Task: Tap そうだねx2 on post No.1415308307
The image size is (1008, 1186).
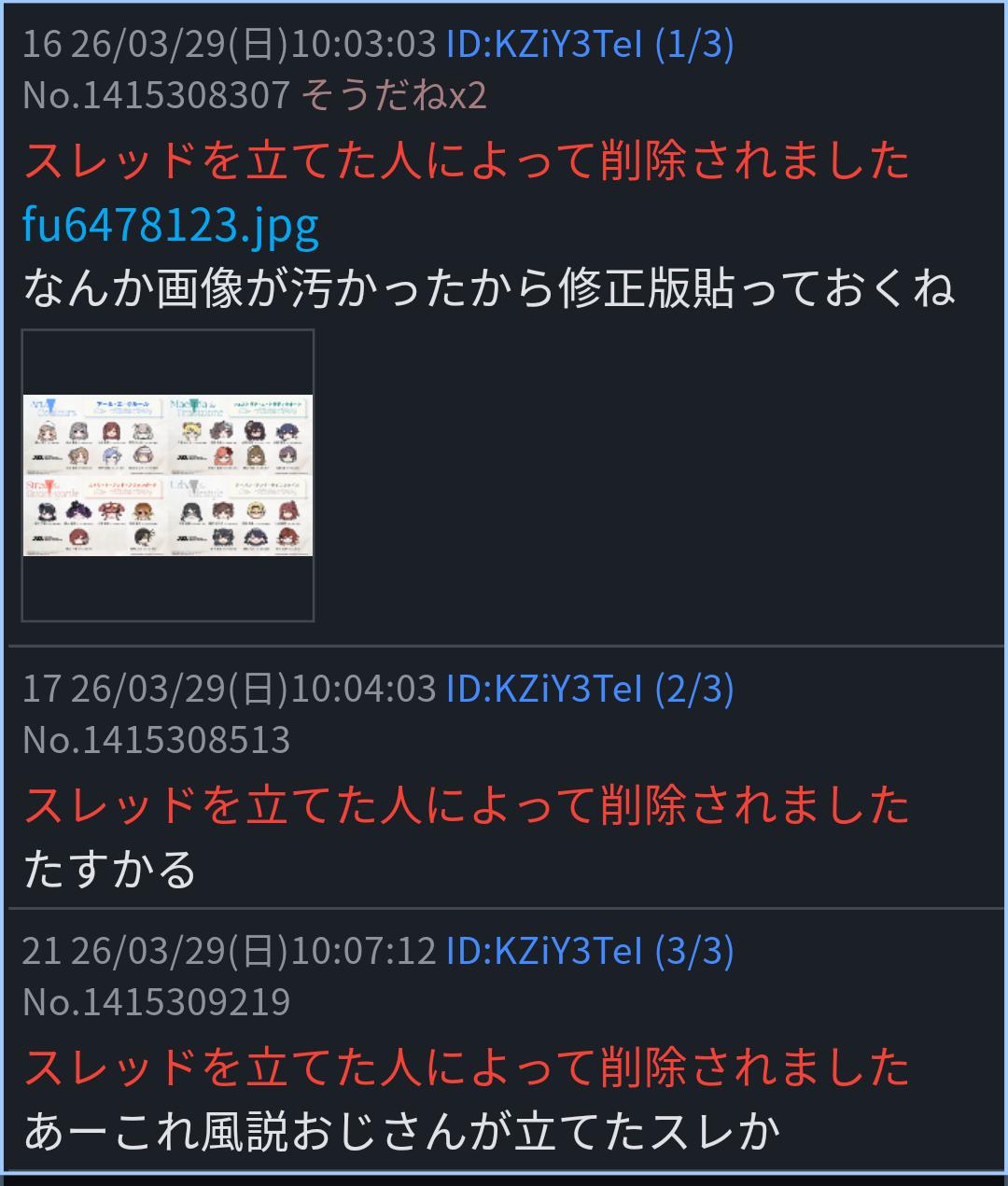Action: (393, 95)
